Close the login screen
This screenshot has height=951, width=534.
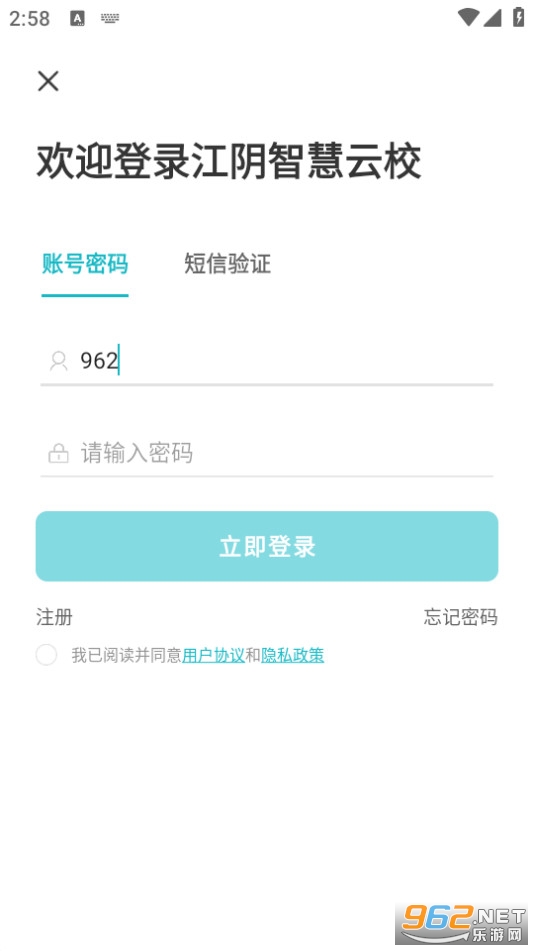pyautogui.click(x=48, y=81)
